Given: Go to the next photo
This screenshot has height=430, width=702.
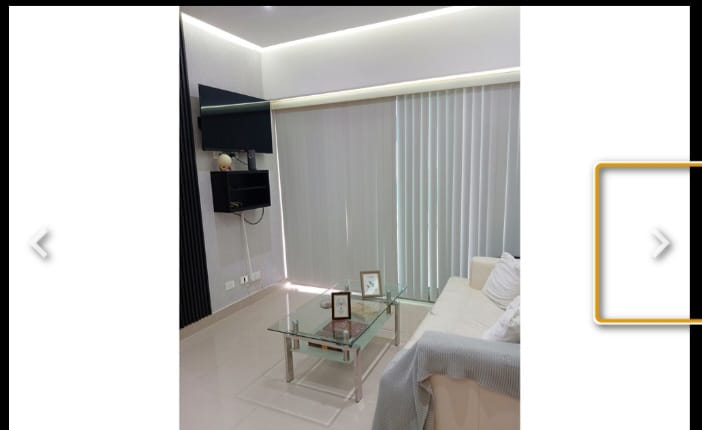Looking at the screenshot, I should coord(660,243).
